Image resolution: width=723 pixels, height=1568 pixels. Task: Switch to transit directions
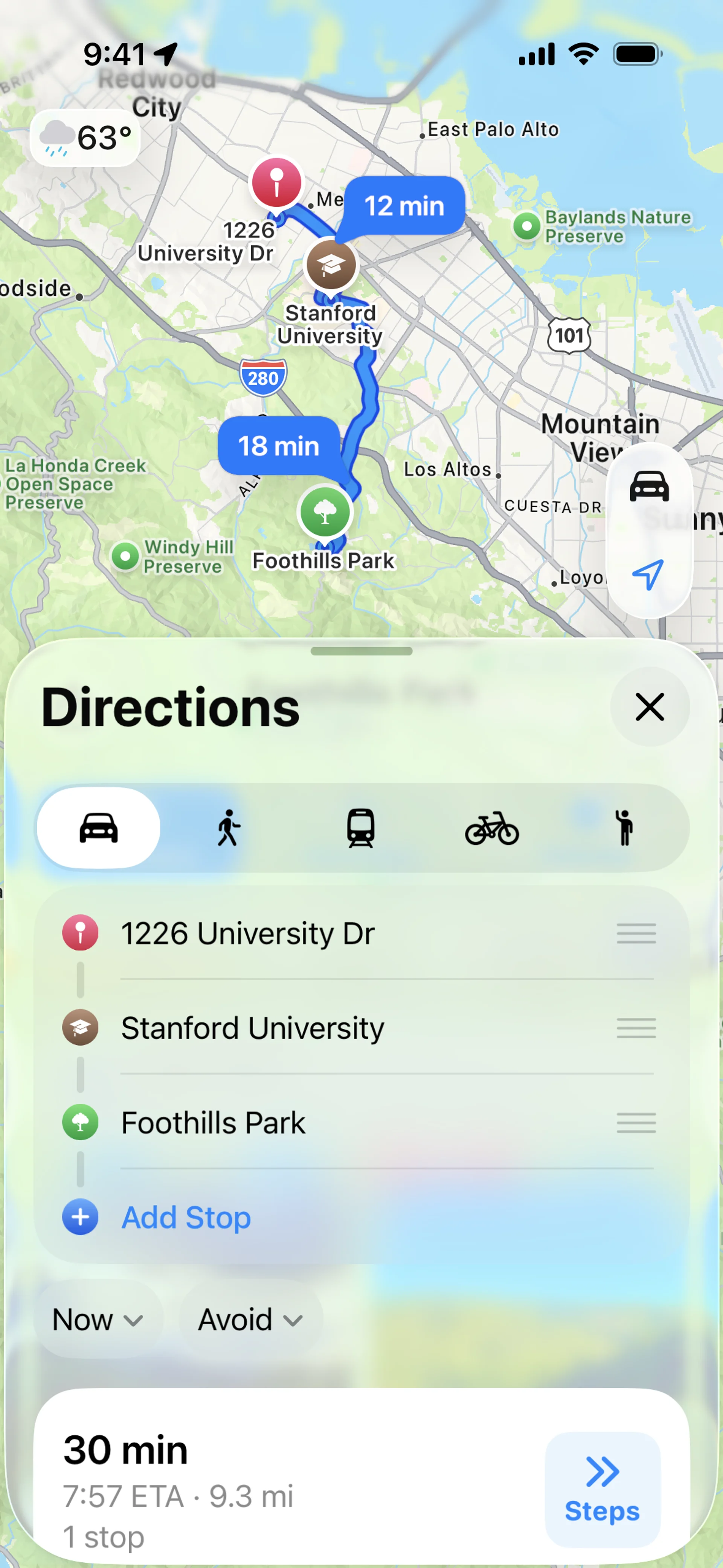pyautogui.click(x=360, y=828)
